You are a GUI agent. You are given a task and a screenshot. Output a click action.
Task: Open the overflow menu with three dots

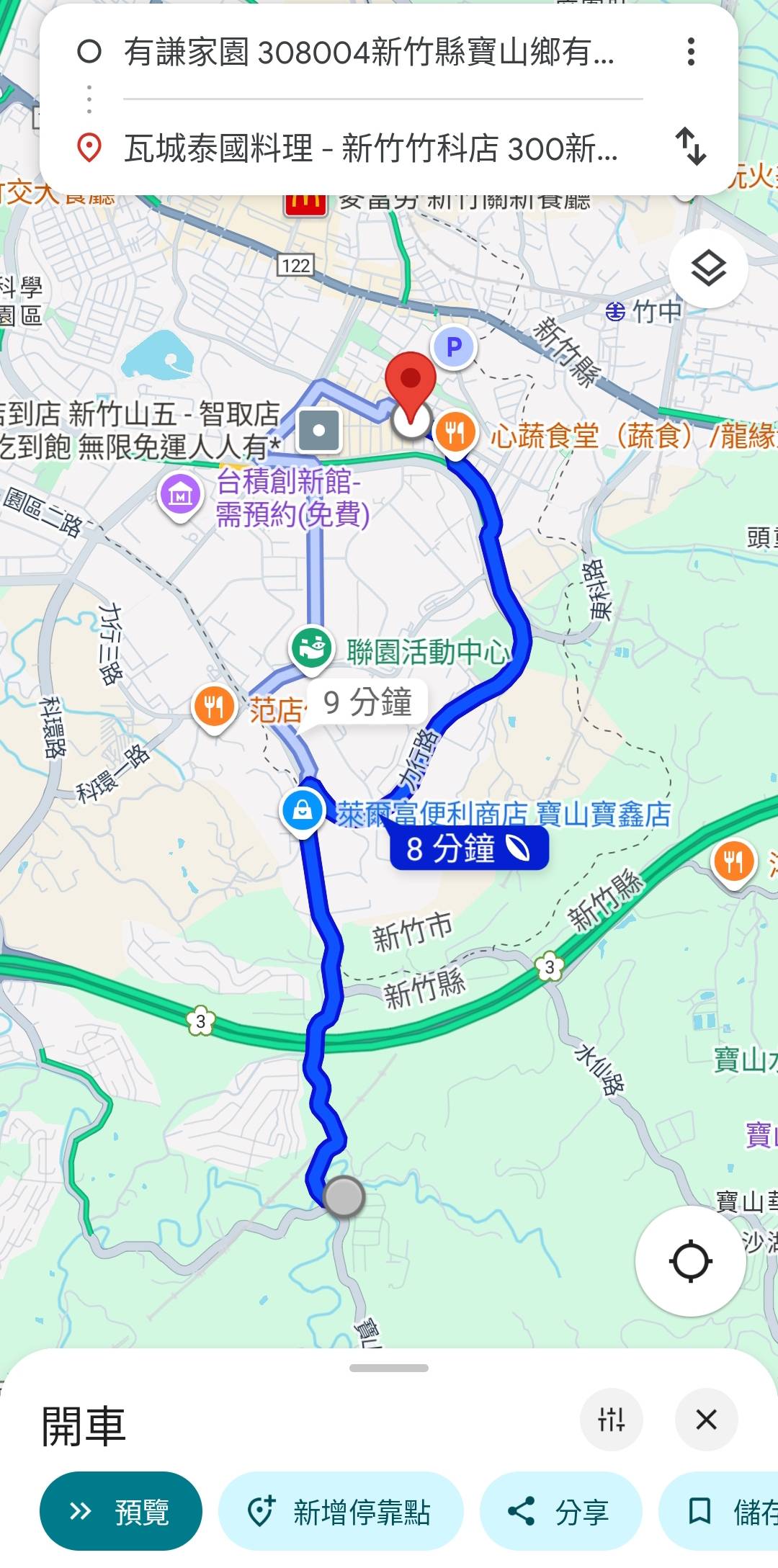click(691, 52)
